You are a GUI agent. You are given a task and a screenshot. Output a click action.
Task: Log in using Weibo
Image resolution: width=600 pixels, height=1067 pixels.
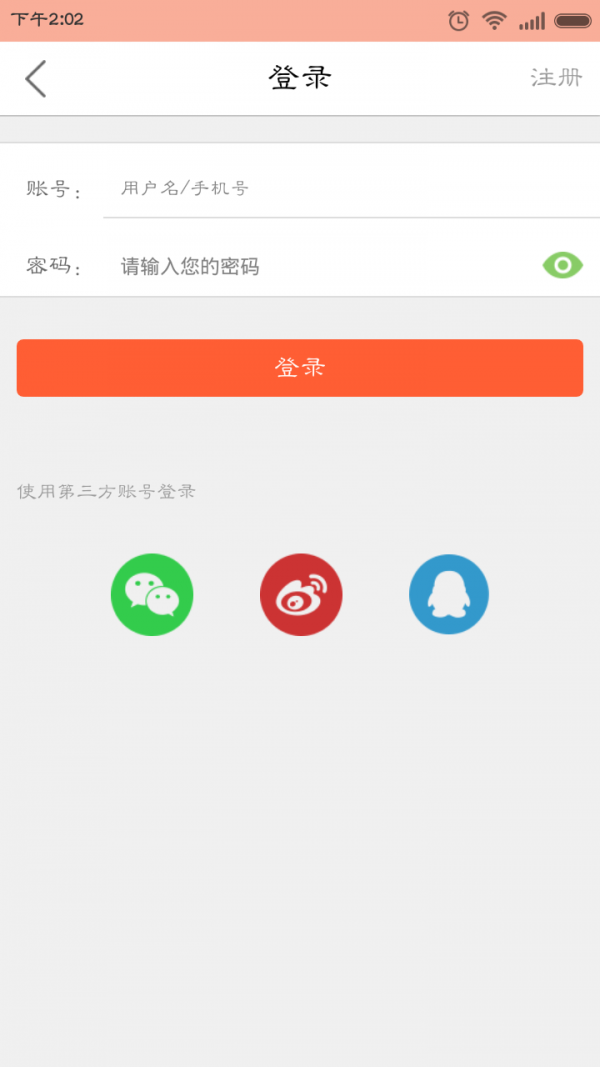[301, 595]
